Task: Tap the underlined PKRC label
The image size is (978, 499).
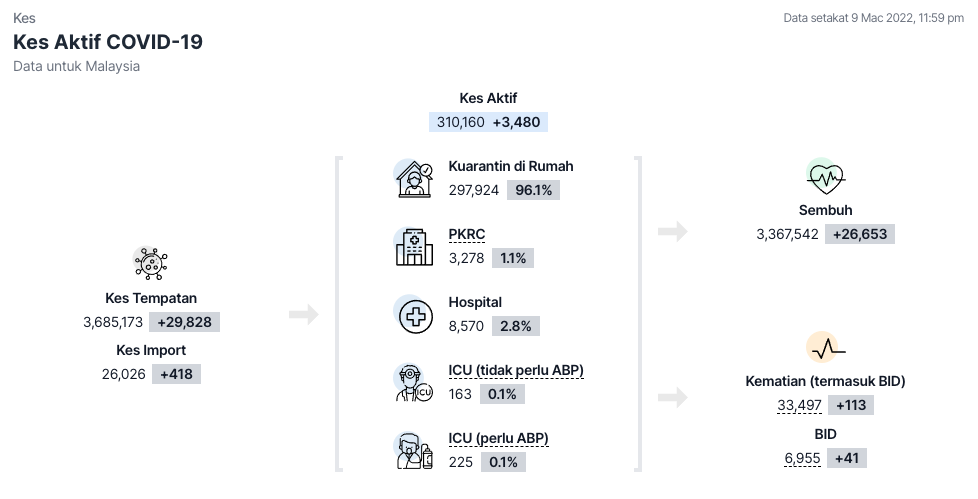Action: pyautogui.click(x=467, y=235)
